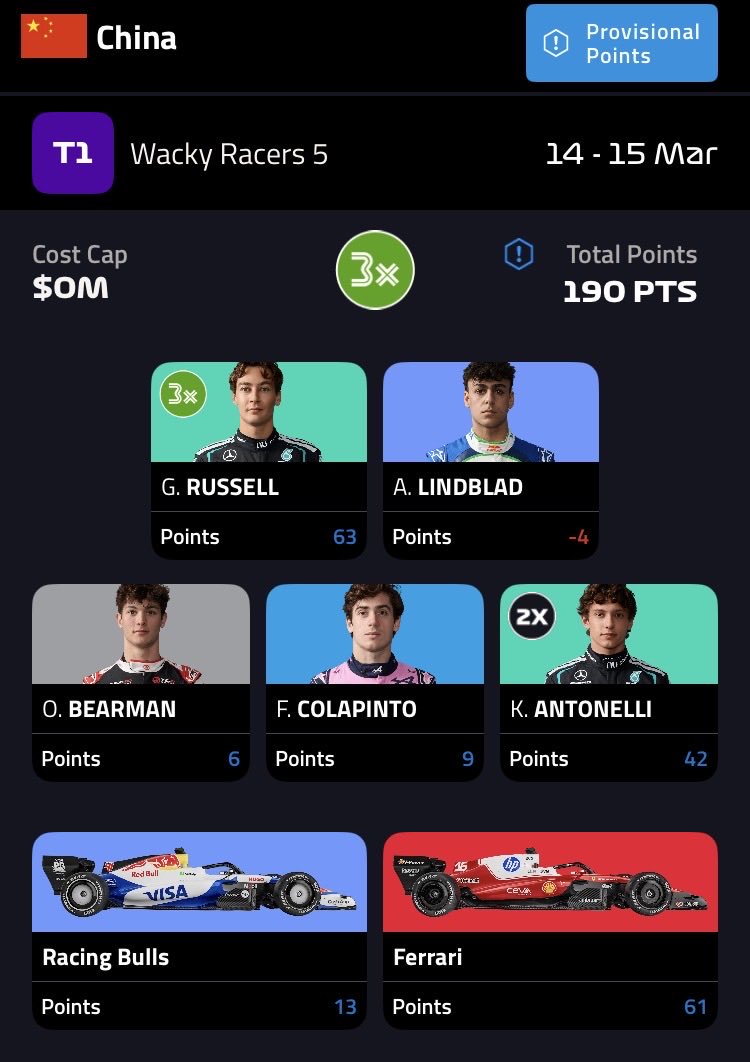Screen dimensions: 750x1062
Task: Open F. Colapinto's points breakdown card
Action: [374, 682]
